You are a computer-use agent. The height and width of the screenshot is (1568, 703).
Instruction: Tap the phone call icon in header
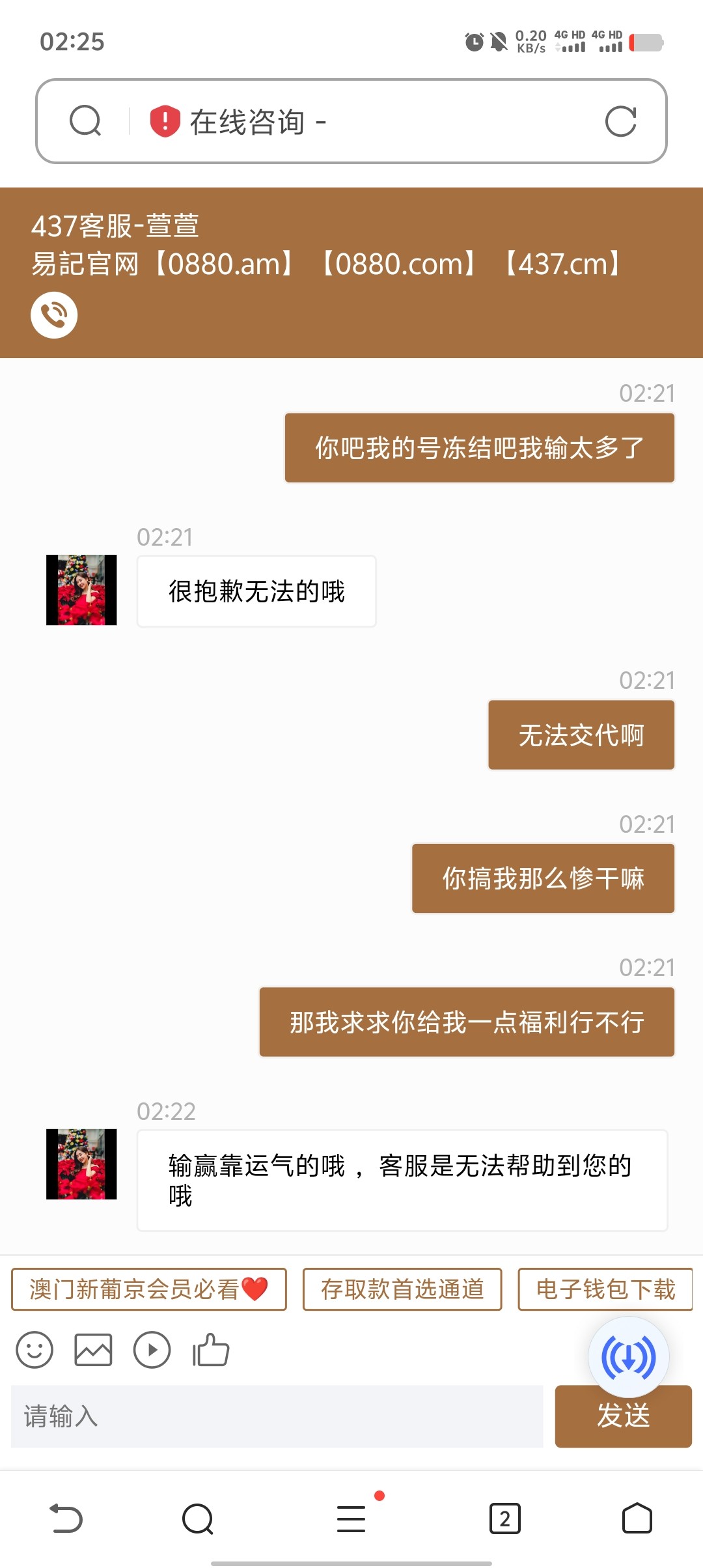click(x=54, y=315)
